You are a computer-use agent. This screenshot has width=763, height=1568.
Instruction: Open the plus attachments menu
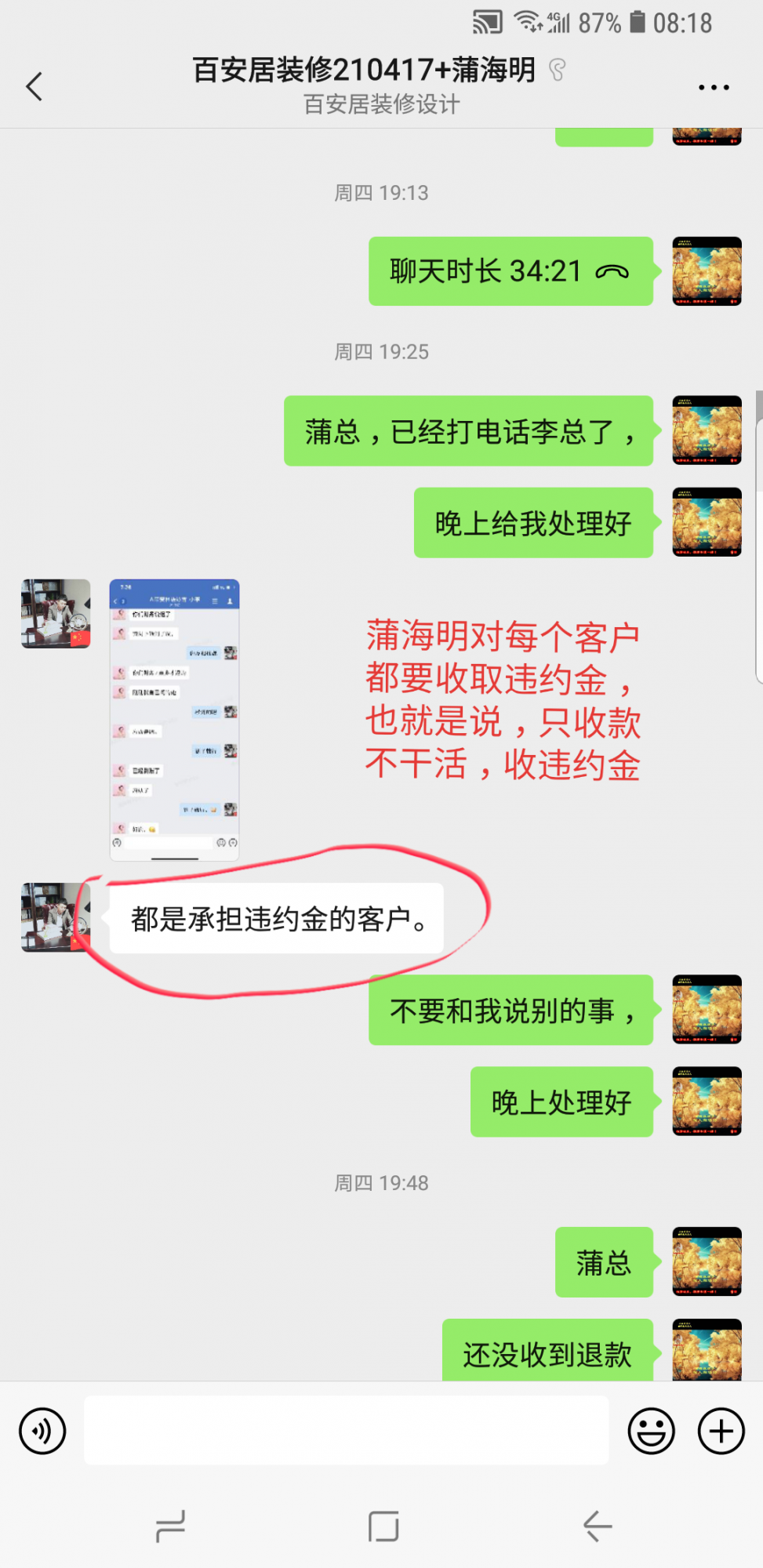[x=721, y=1431]
